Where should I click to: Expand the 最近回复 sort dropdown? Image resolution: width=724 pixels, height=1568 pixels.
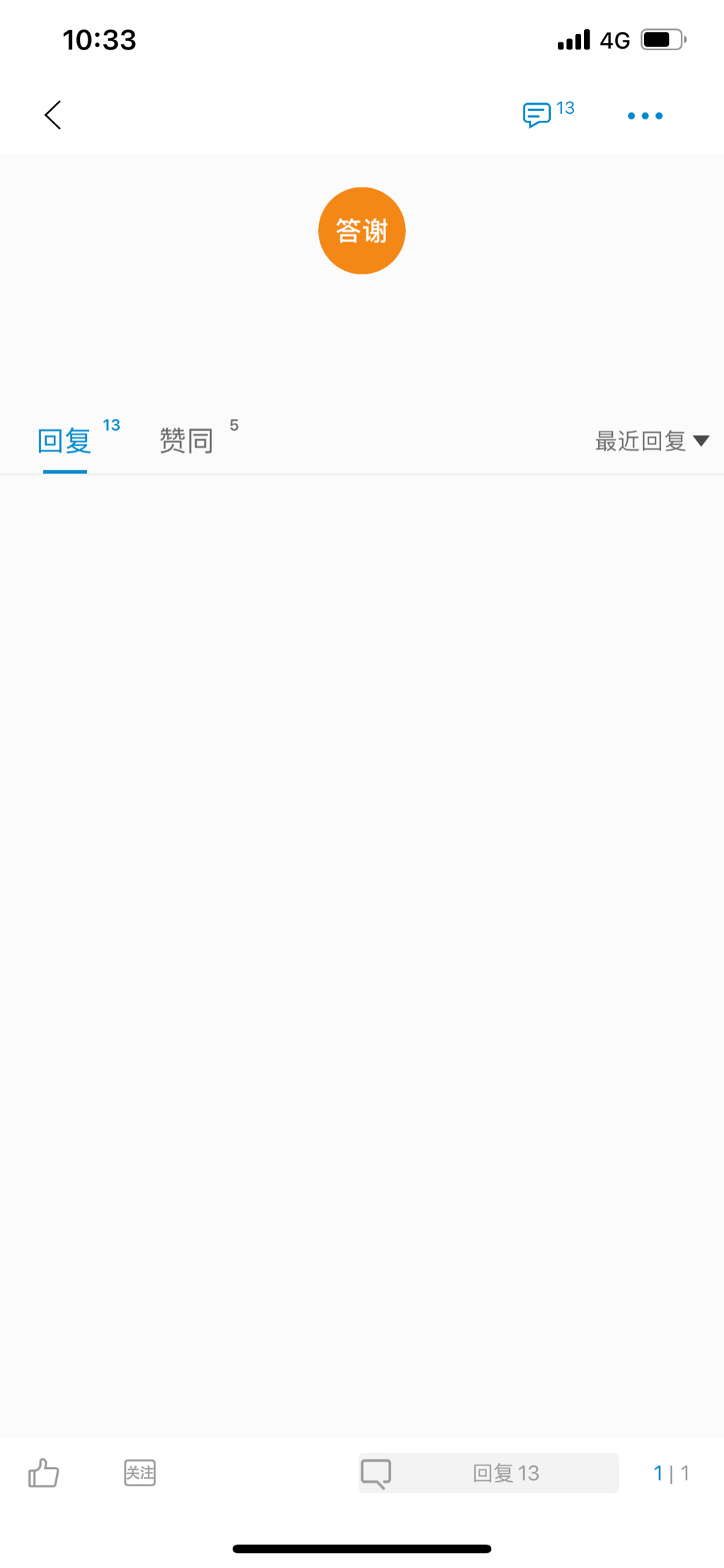click(x=651, y=441)
